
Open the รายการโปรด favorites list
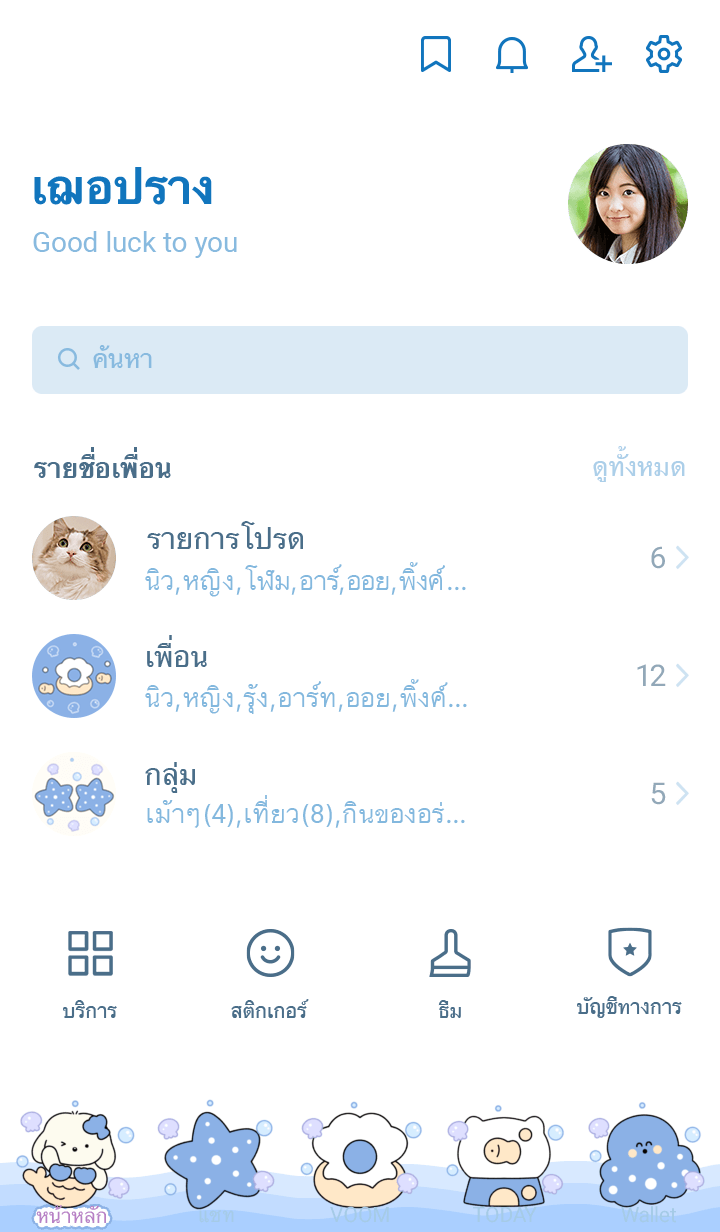pos(360,558)
